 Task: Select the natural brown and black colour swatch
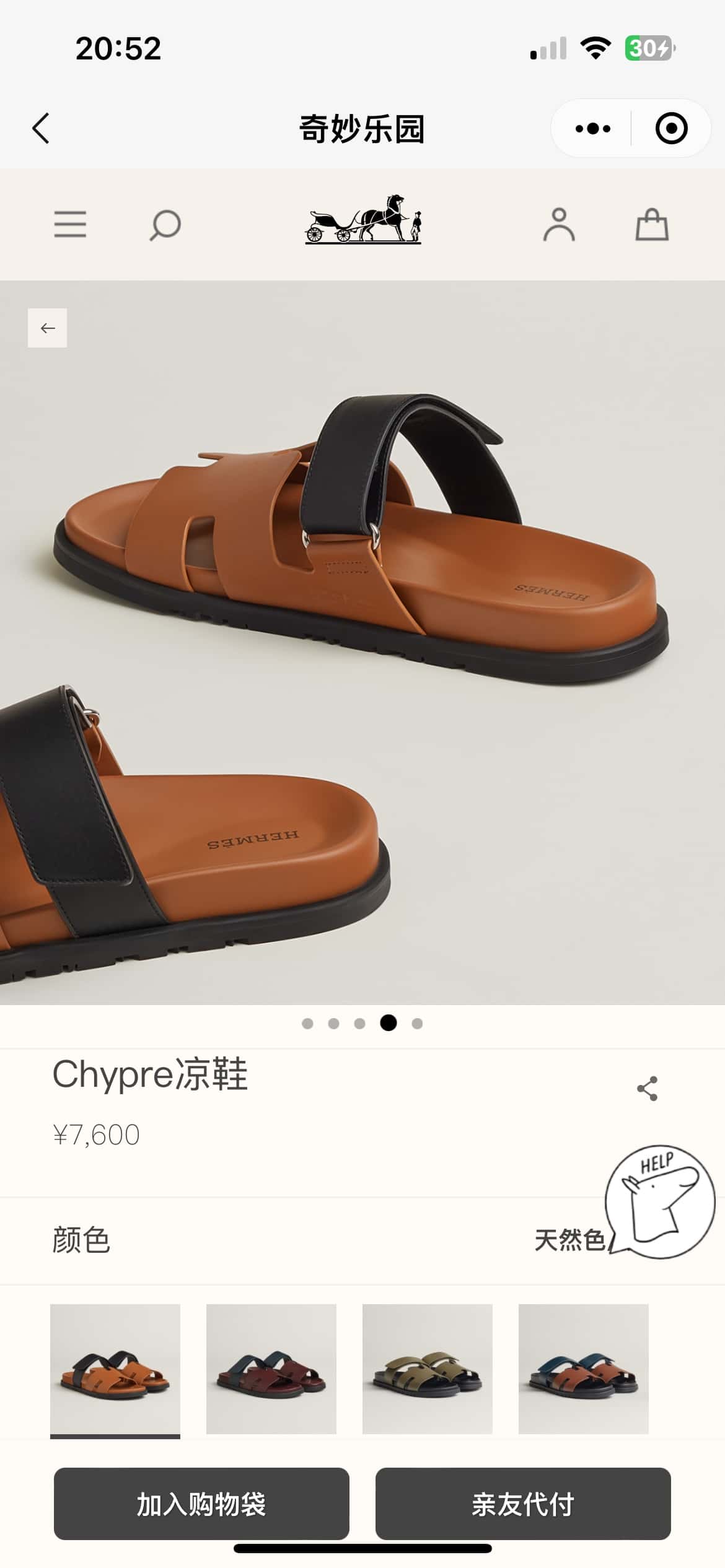[x=115, y=1369]
